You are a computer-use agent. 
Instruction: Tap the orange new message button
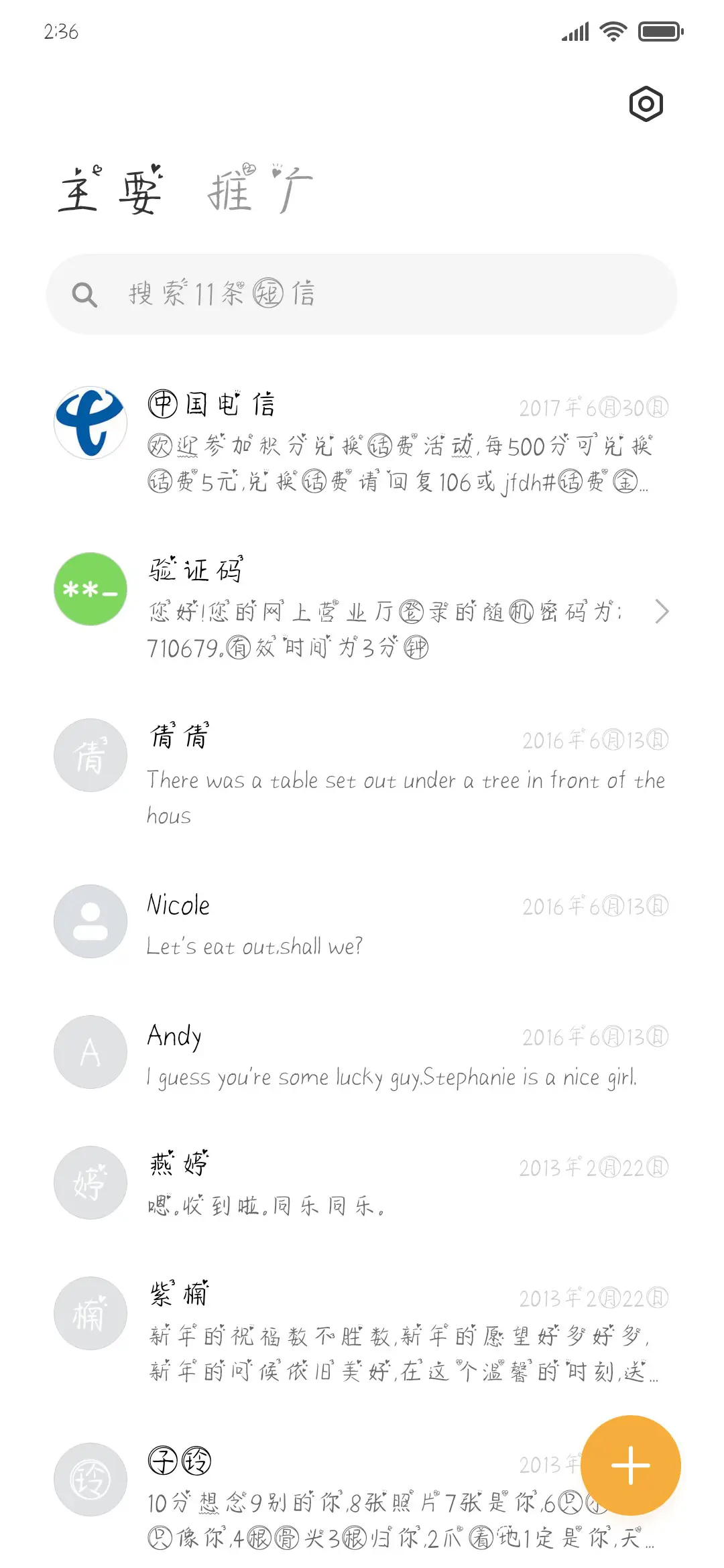point(631,1465)
